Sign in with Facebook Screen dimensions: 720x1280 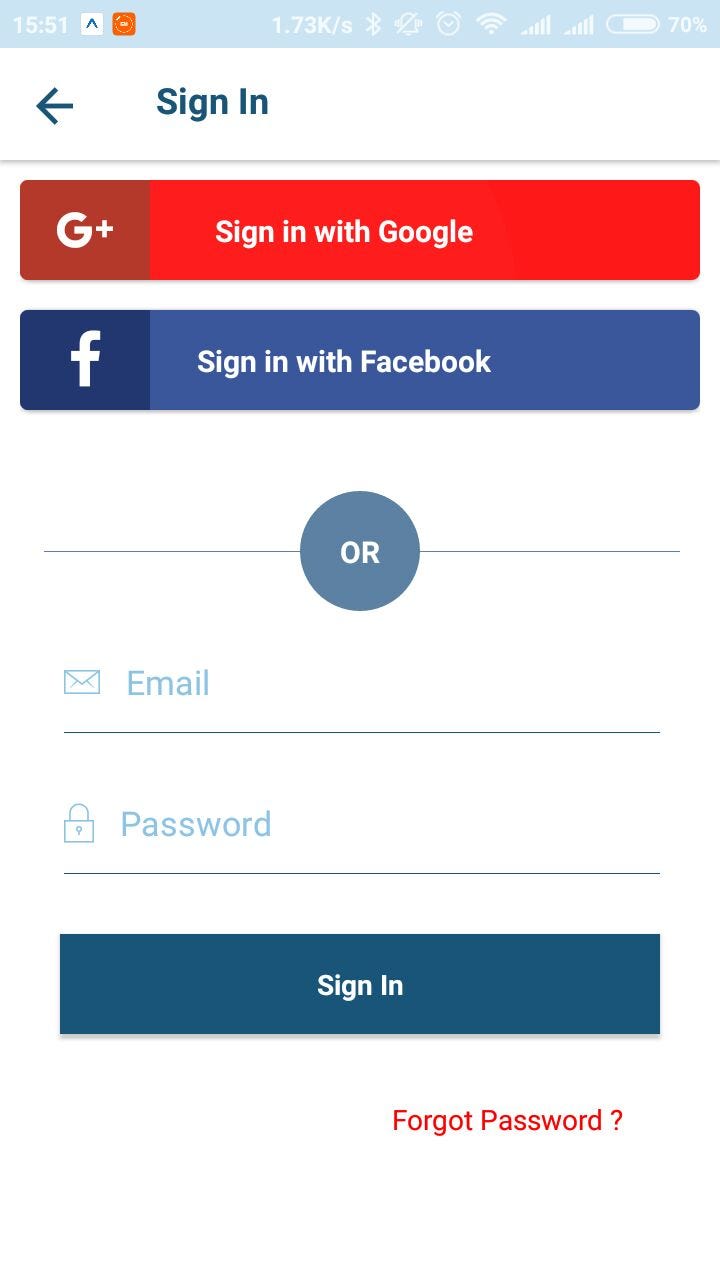click(x=360, y=361)
